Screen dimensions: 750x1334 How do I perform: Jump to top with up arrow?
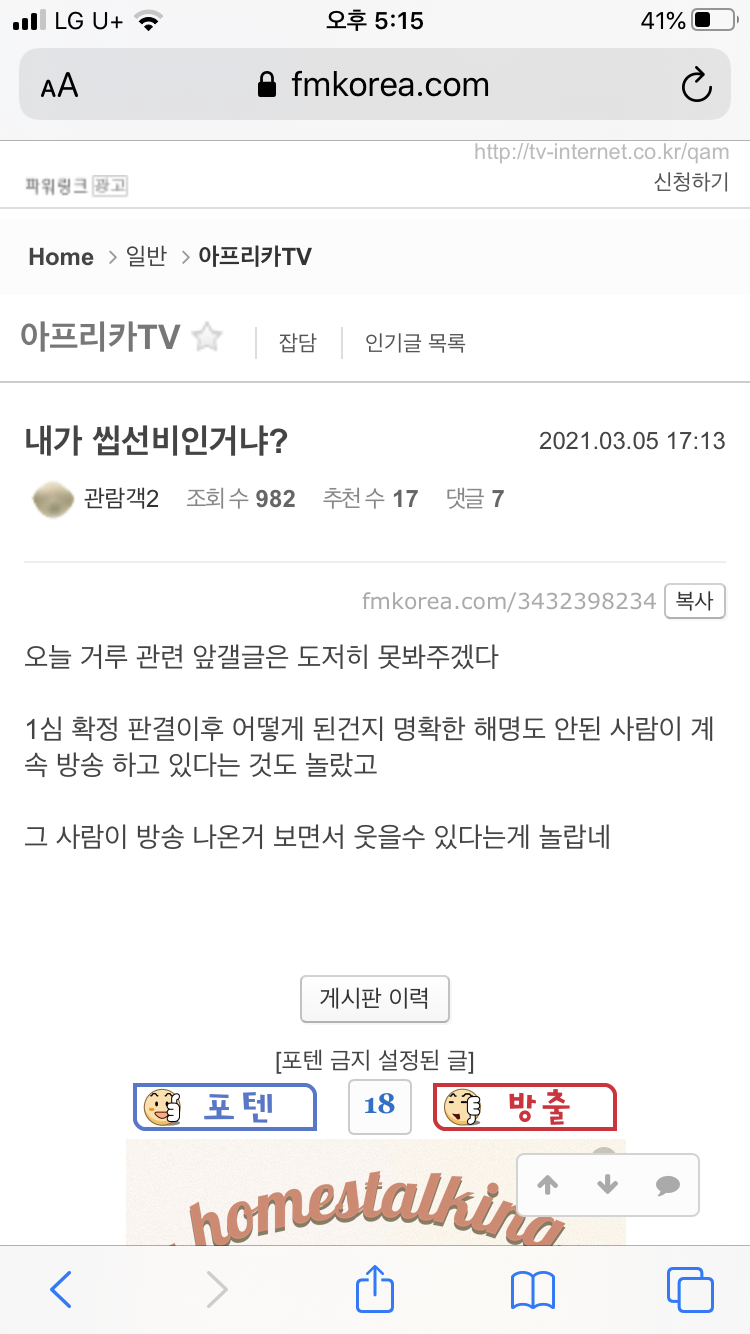point(547,1185)
